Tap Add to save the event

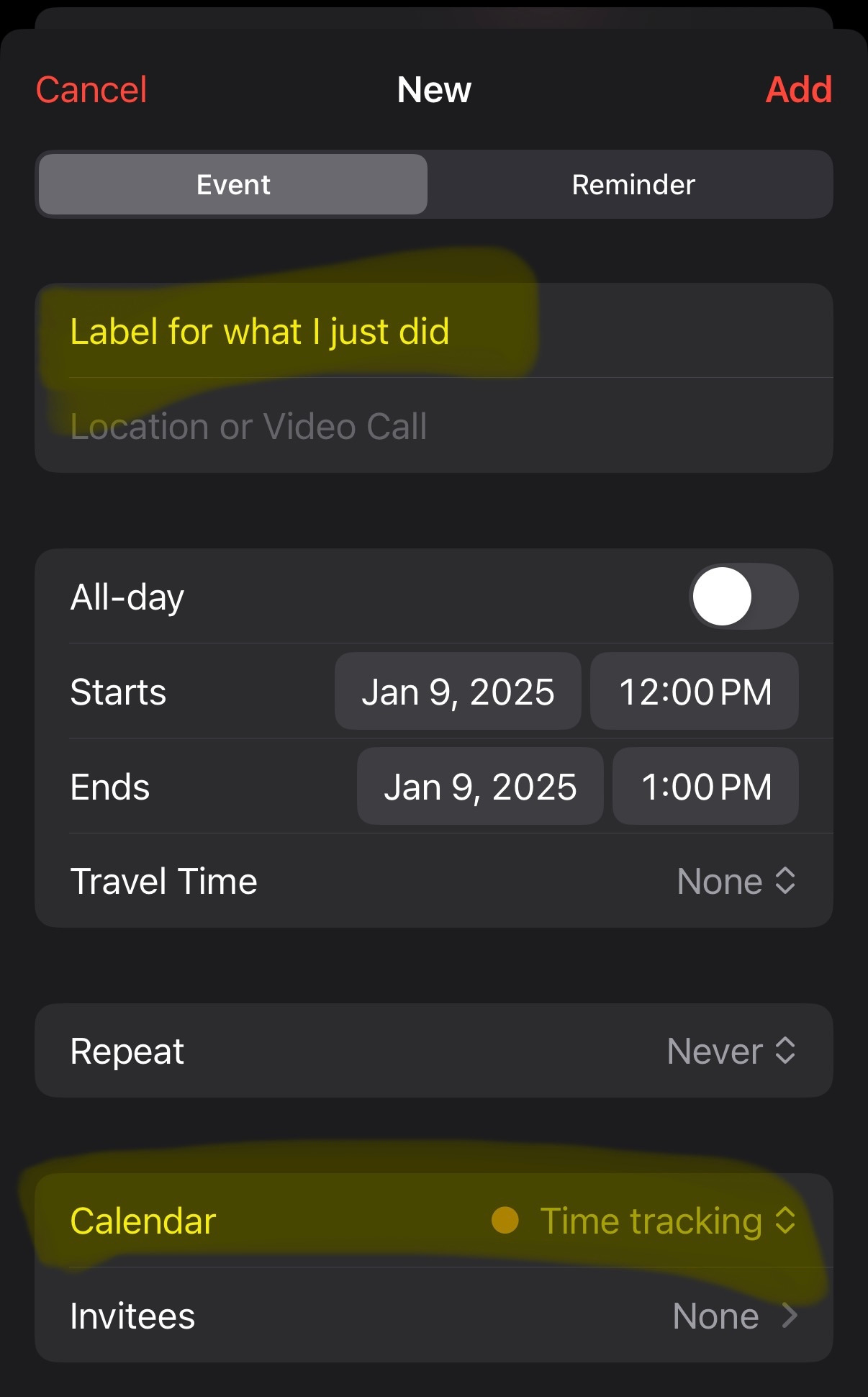point(798,90)
